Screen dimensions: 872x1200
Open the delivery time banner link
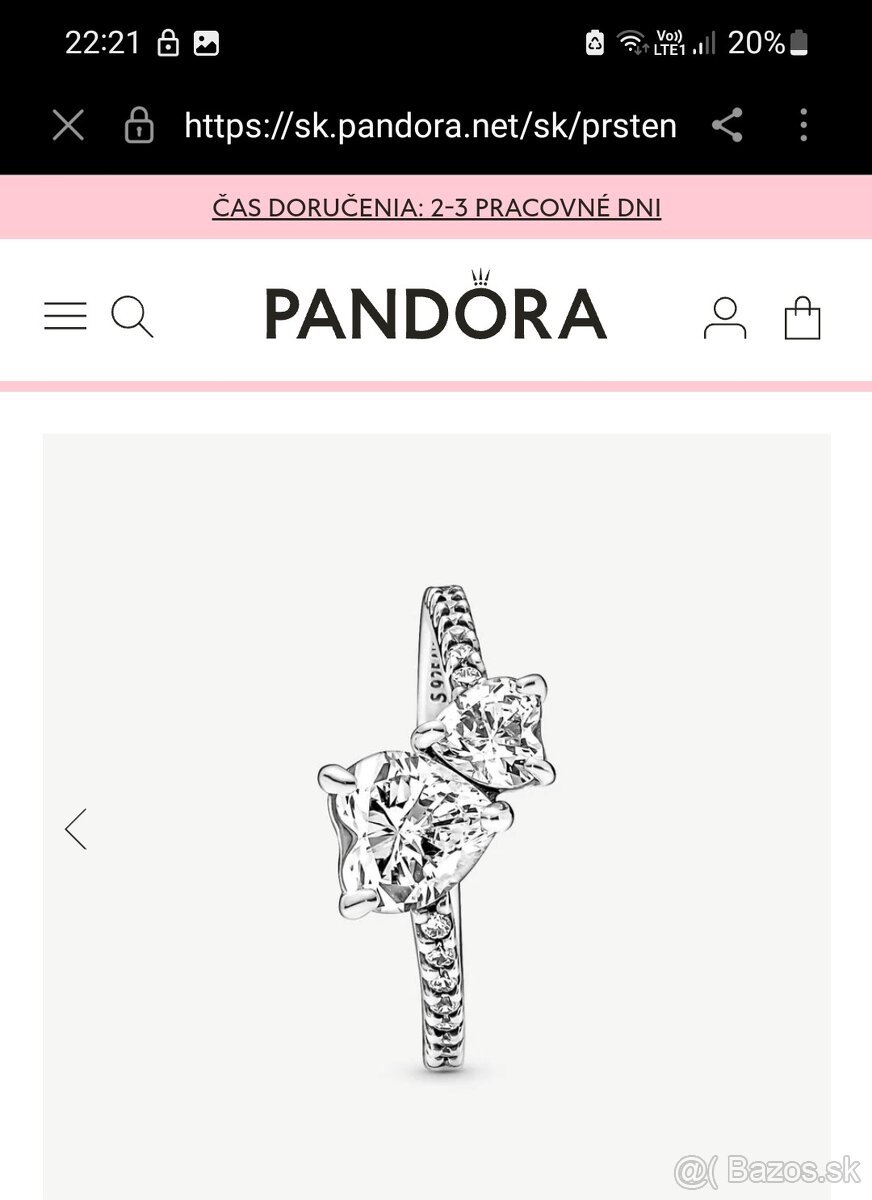pos(436,208)
